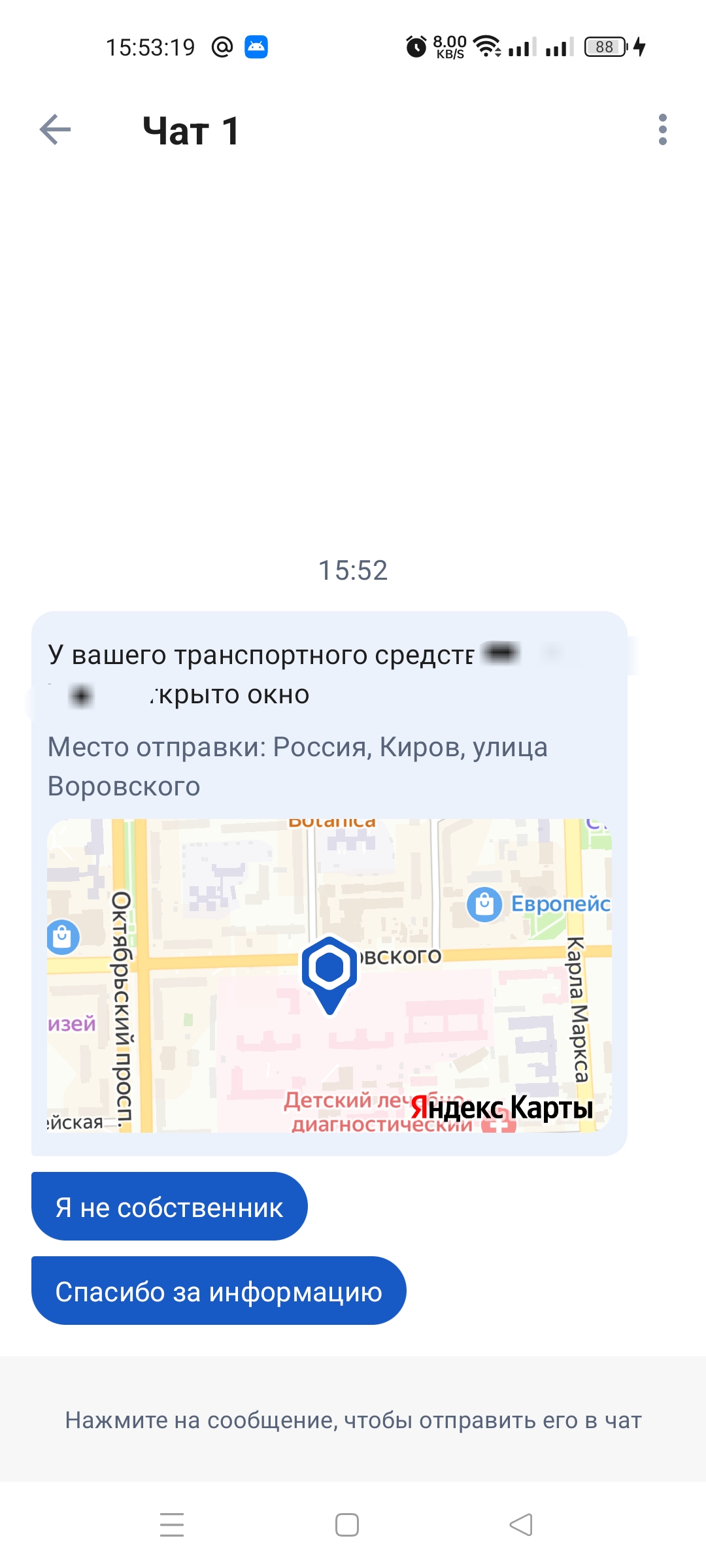
Task: Open recent apps from navigation bar
Action: click(172, 1524)
